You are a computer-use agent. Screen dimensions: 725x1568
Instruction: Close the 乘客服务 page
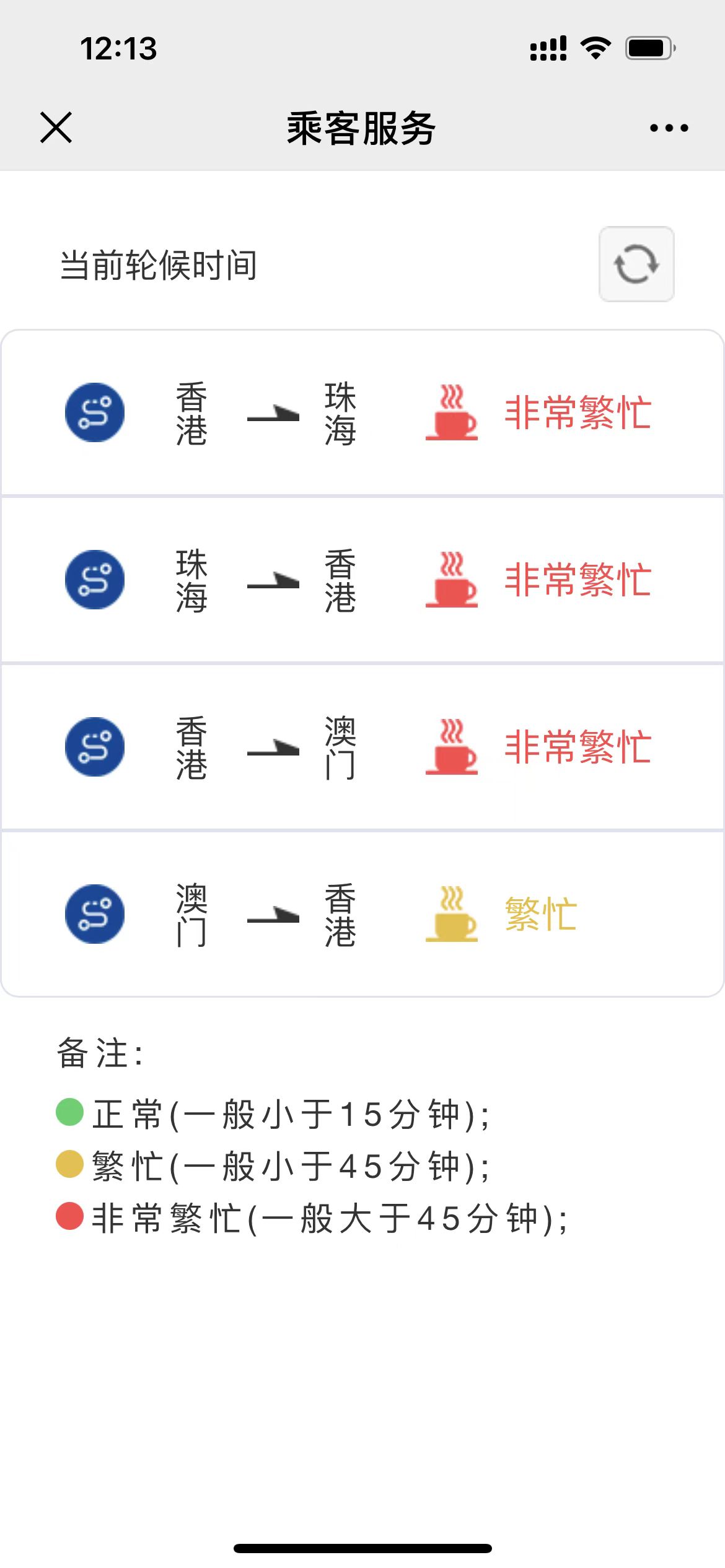(56, 128)
